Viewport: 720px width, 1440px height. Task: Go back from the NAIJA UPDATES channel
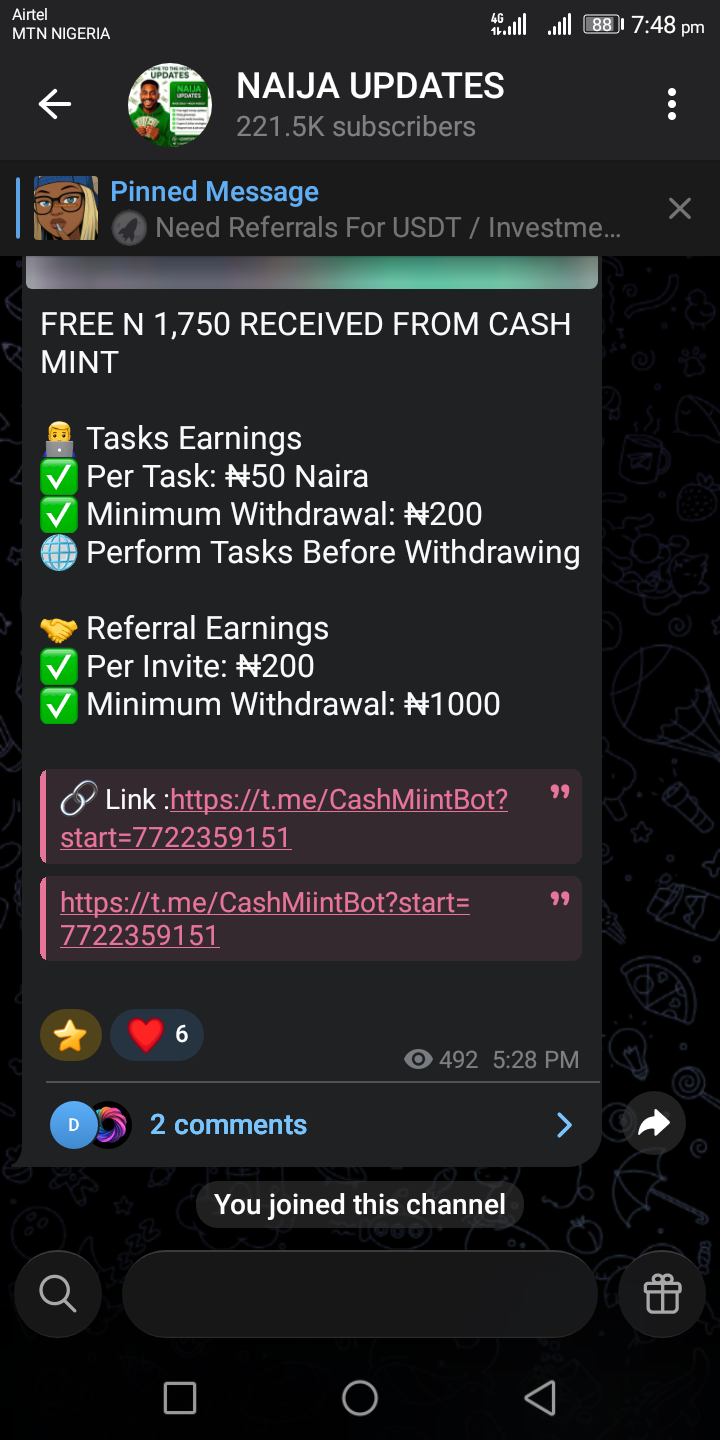pos(55,104)
